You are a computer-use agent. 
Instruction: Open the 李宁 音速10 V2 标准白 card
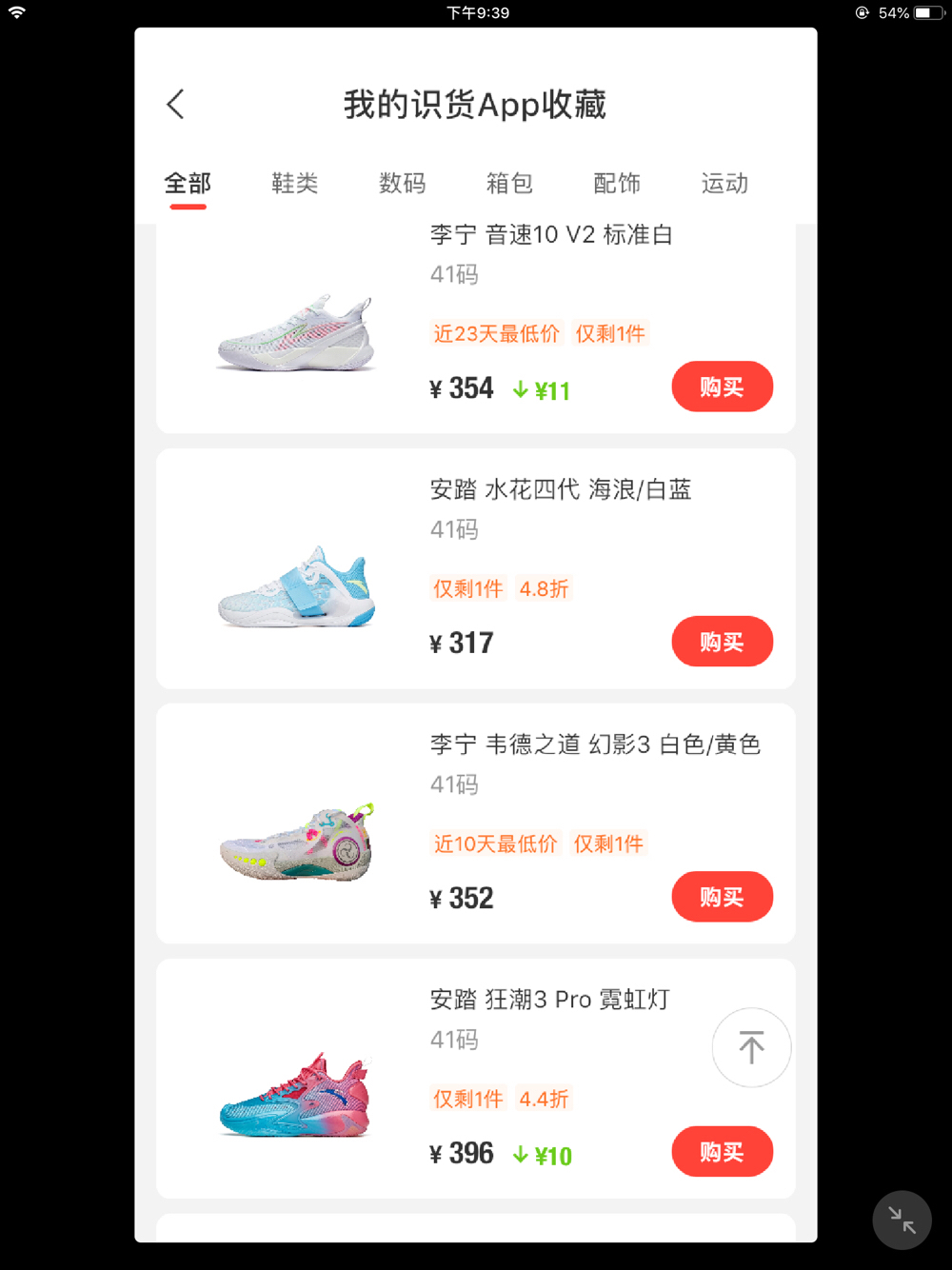click(x=550, y=235)
